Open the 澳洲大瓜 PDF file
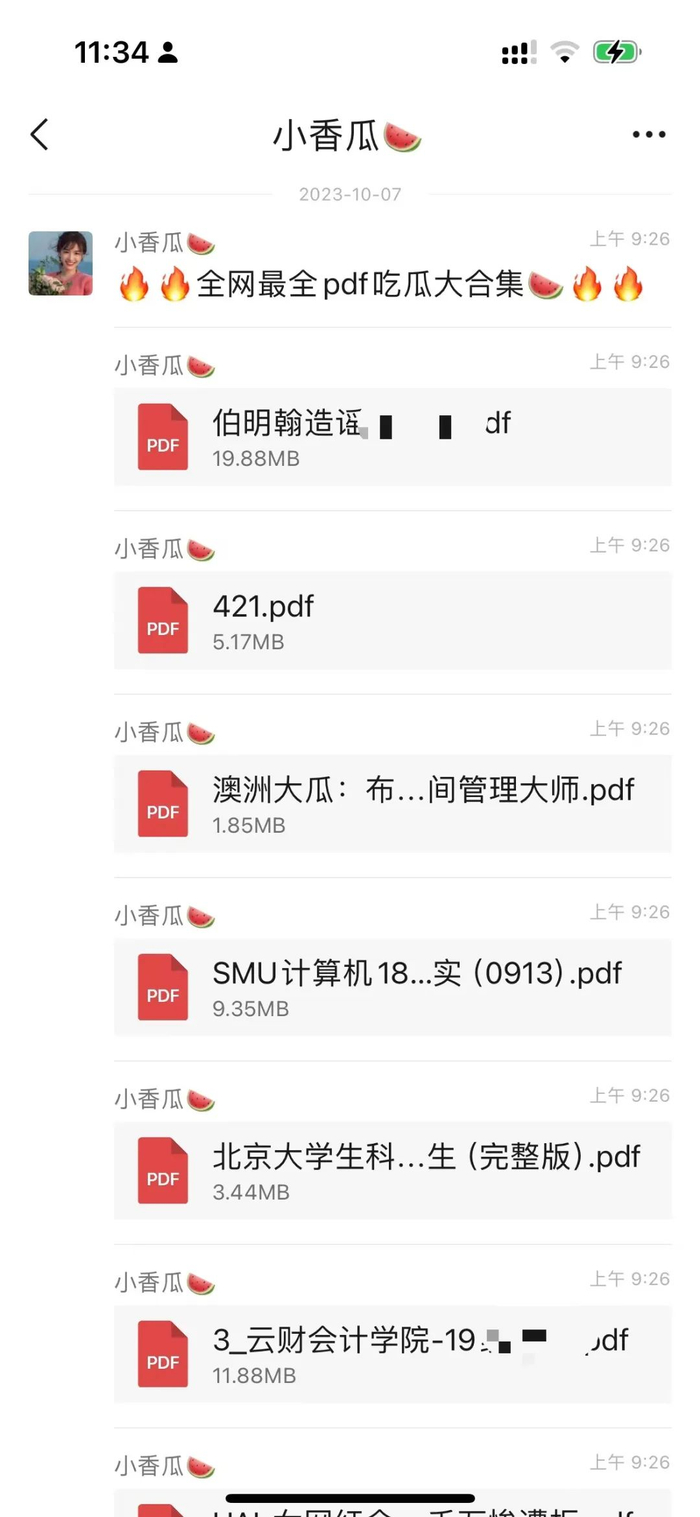 click(392, 803)
